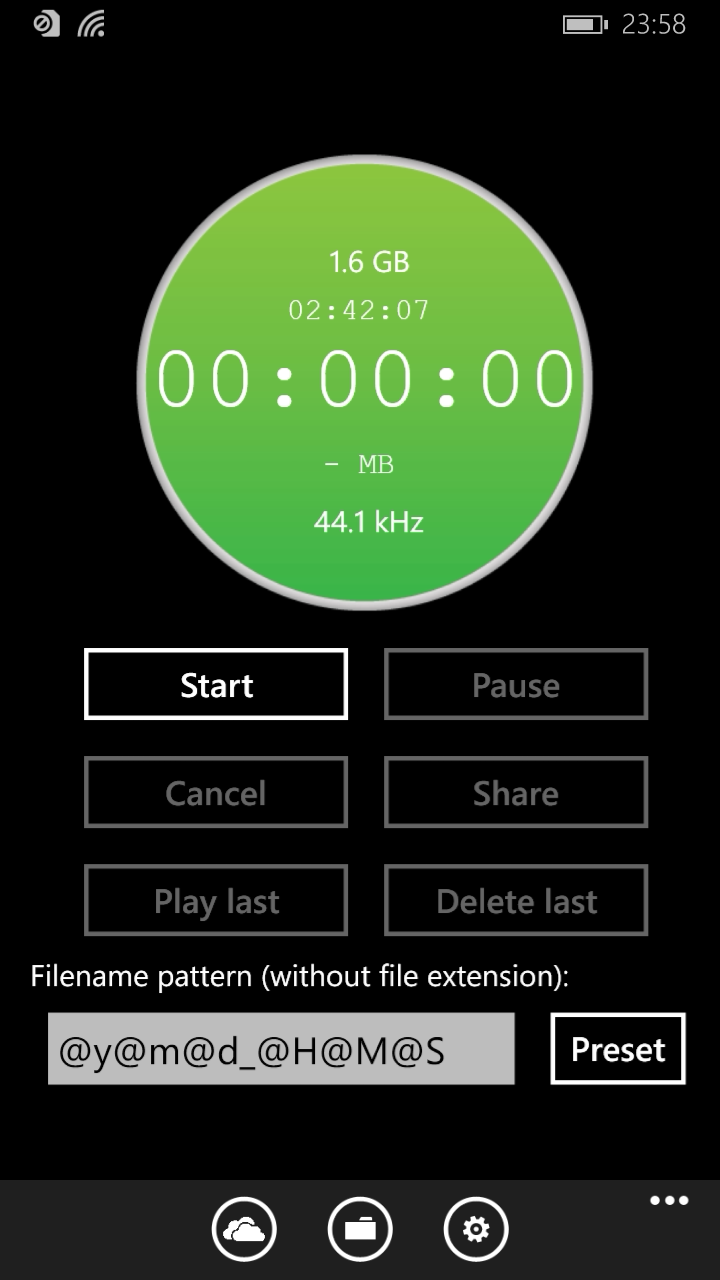Expand the three-dot overflow menu

pyautogui.click(x=669, y=1201)
